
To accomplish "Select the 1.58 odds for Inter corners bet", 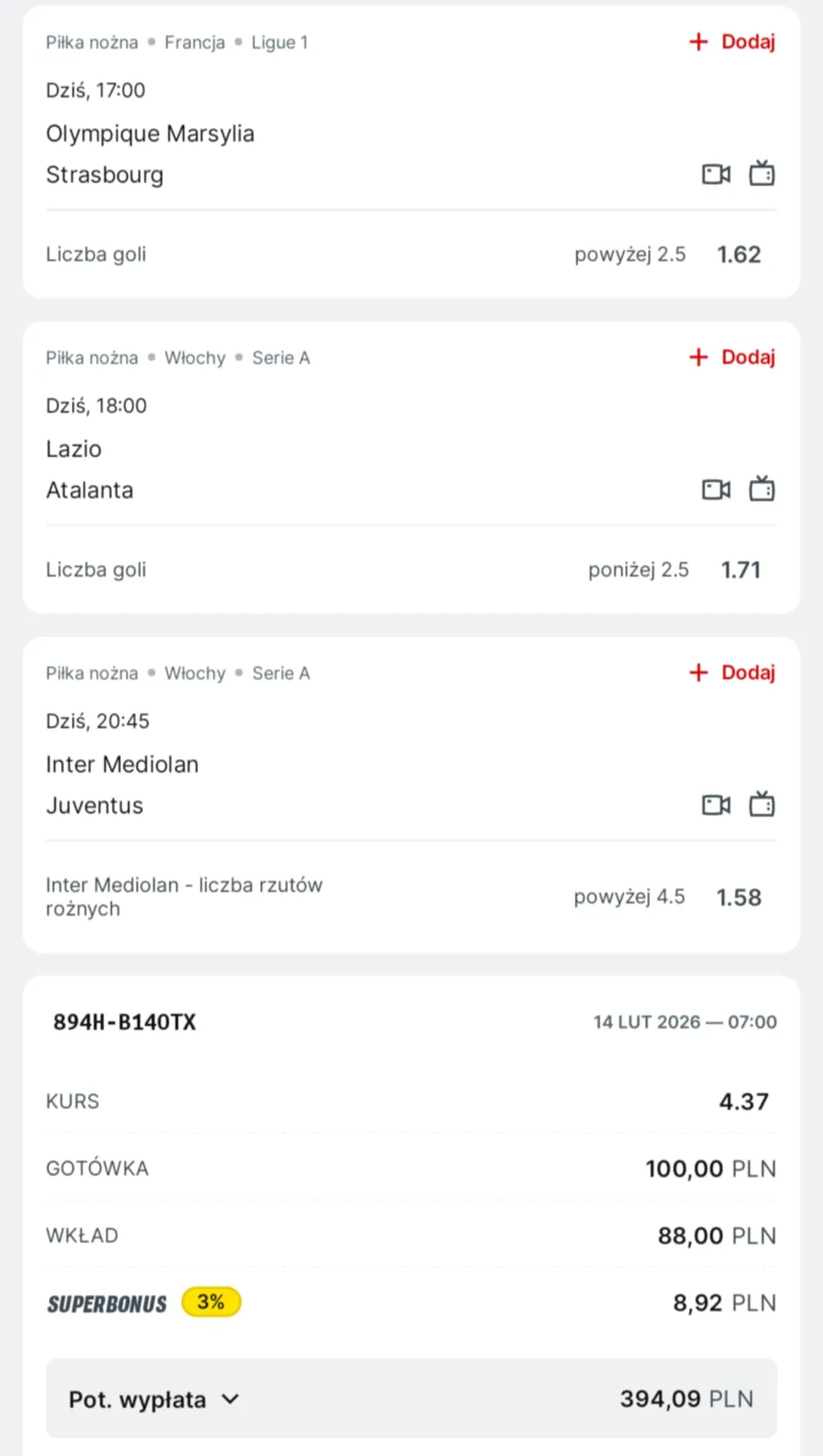I will [x=738, y=897].
